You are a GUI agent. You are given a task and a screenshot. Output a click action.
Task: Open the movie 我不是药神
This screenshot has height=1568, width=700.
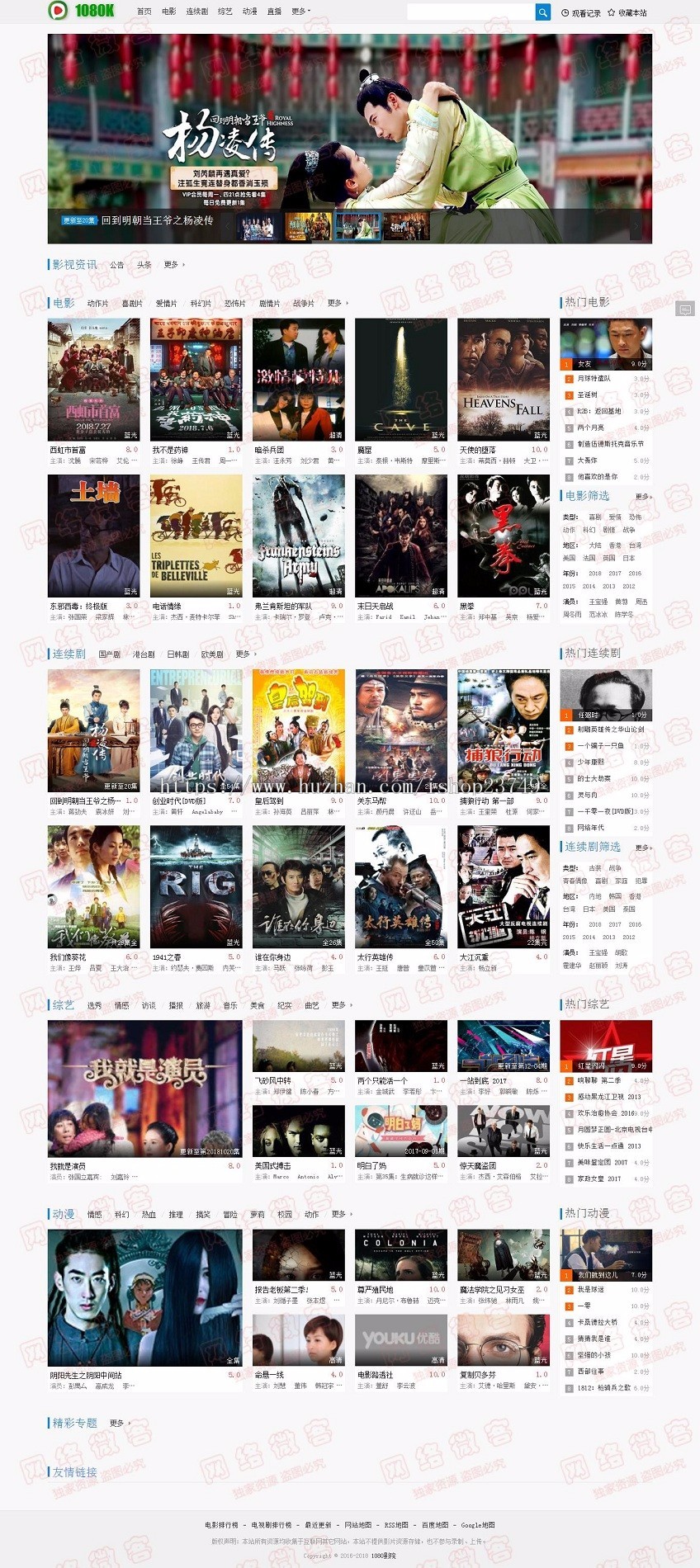point(196,380)
